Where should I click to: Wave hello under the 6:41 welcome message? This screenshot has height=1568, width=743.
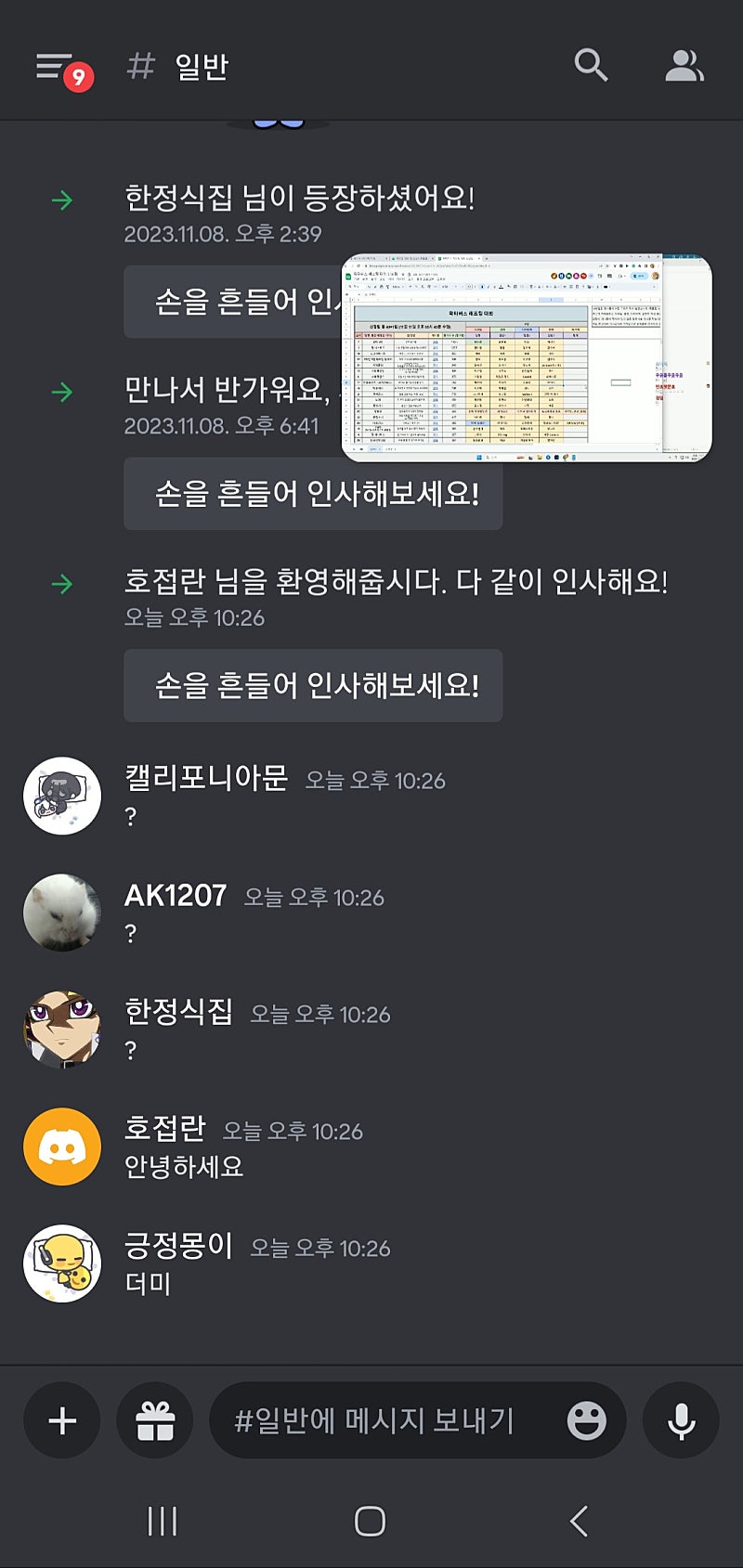(x=313, y=493)
